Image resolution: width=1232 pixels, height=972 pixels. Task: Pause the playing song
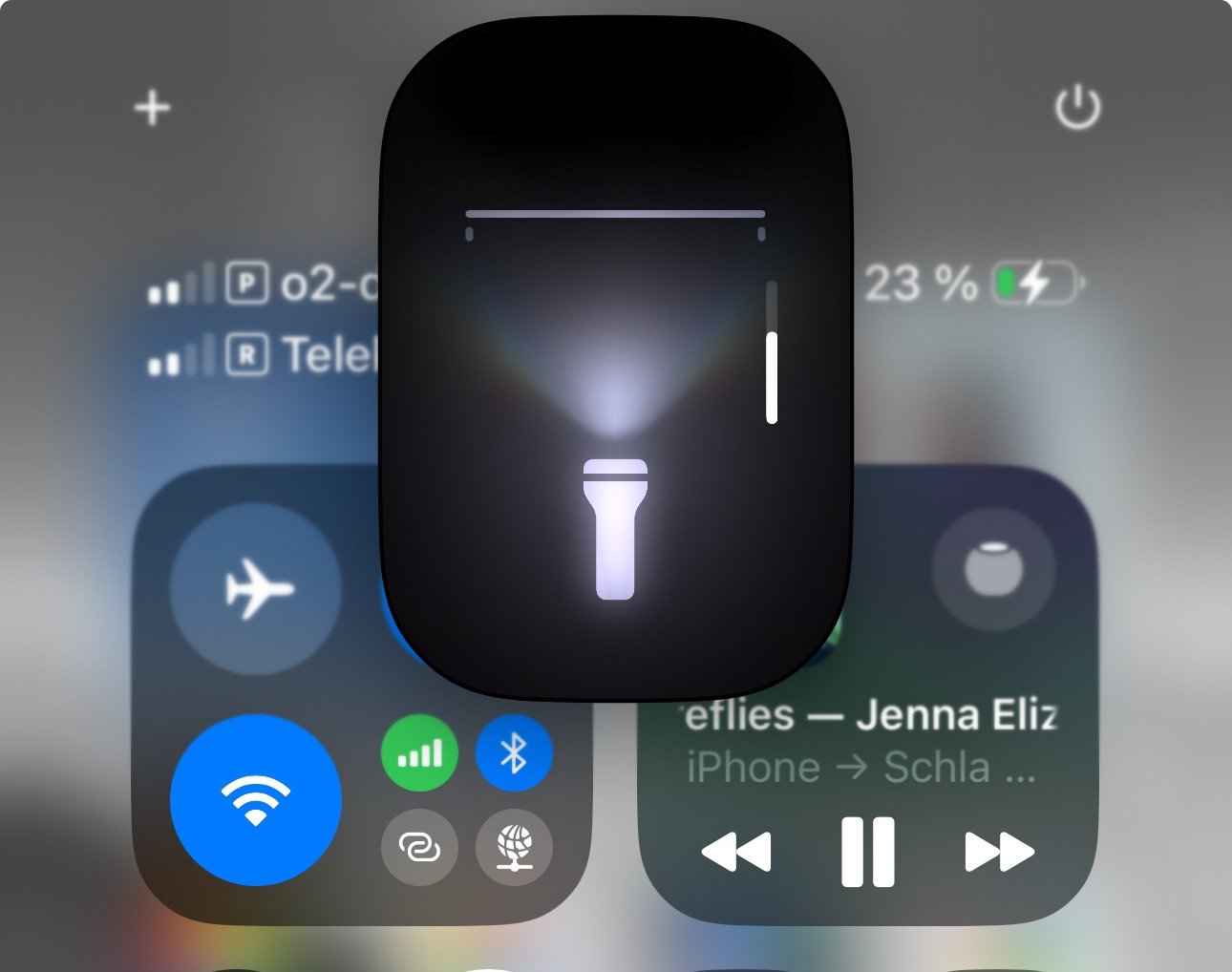(867, 852)
